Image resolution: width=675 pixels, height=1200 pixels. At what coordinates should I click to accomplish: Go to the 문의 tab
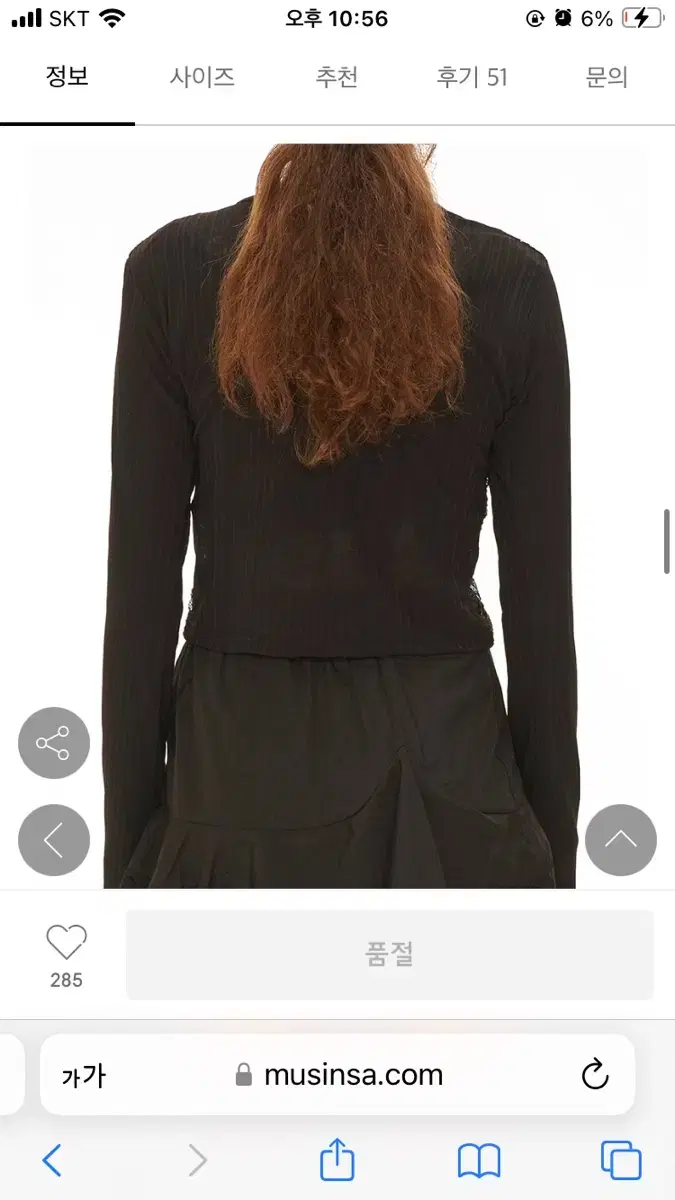point(606,78)
